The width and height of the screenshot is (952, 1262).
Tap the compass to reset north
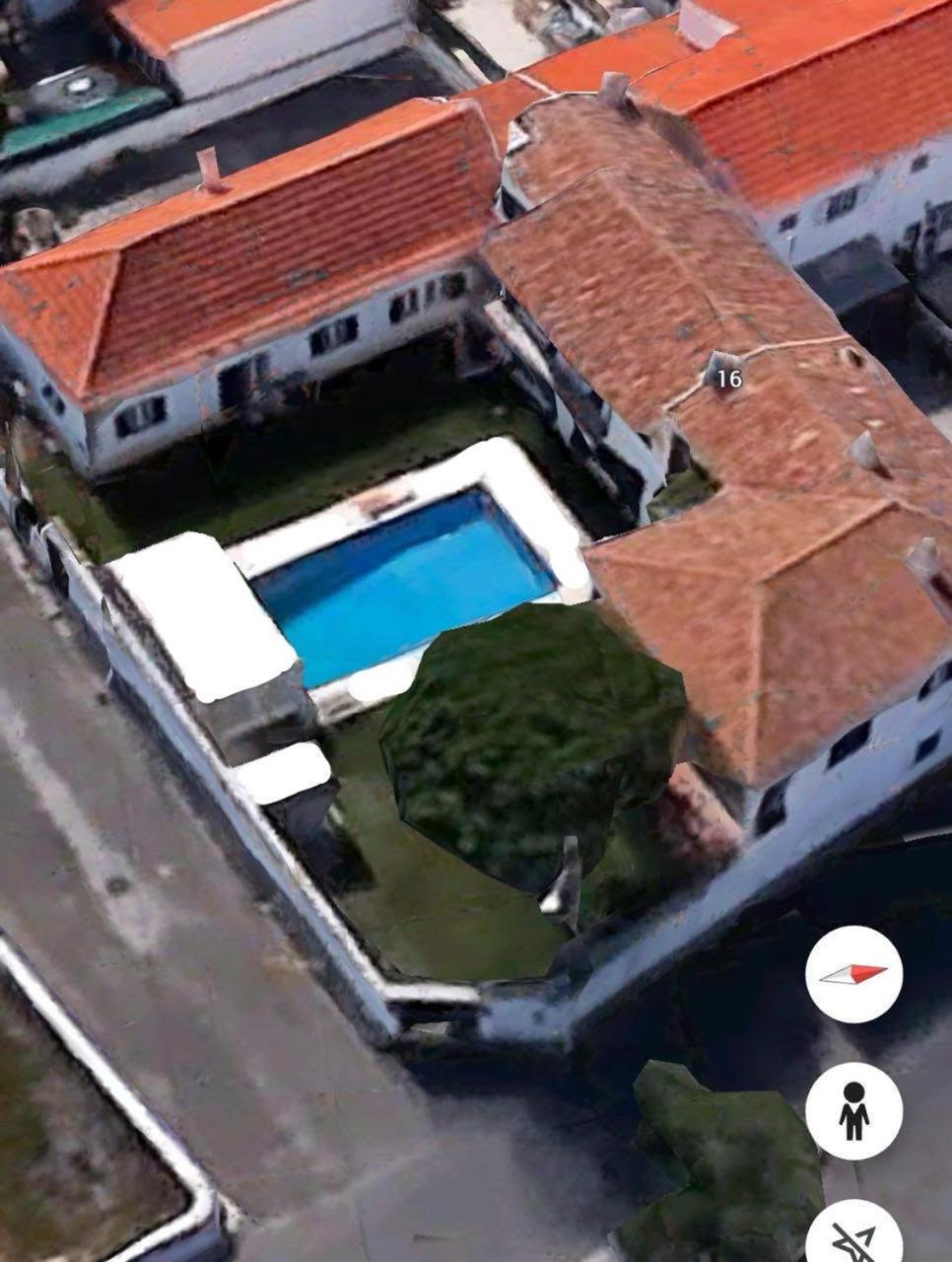coord(853,974)
